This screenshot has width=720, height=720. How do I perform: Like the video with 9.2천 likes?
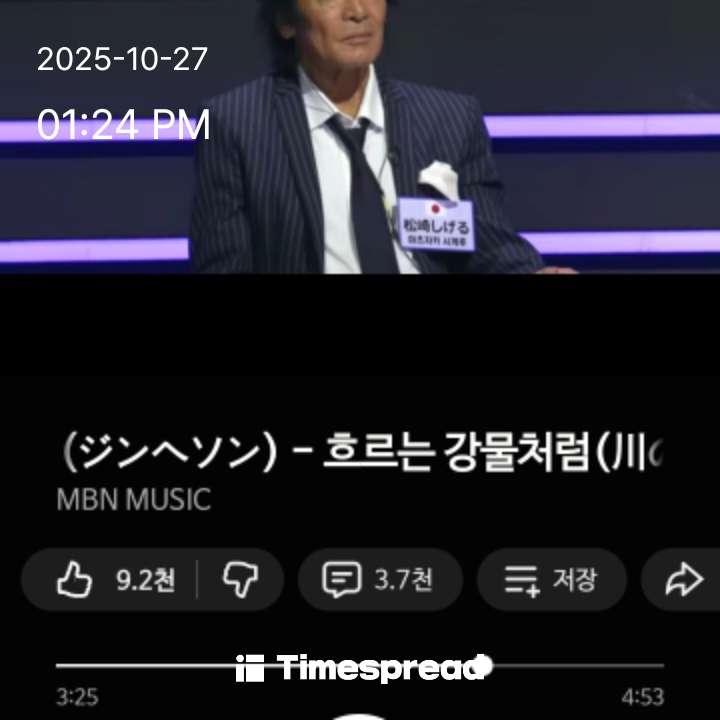(110, 580)
